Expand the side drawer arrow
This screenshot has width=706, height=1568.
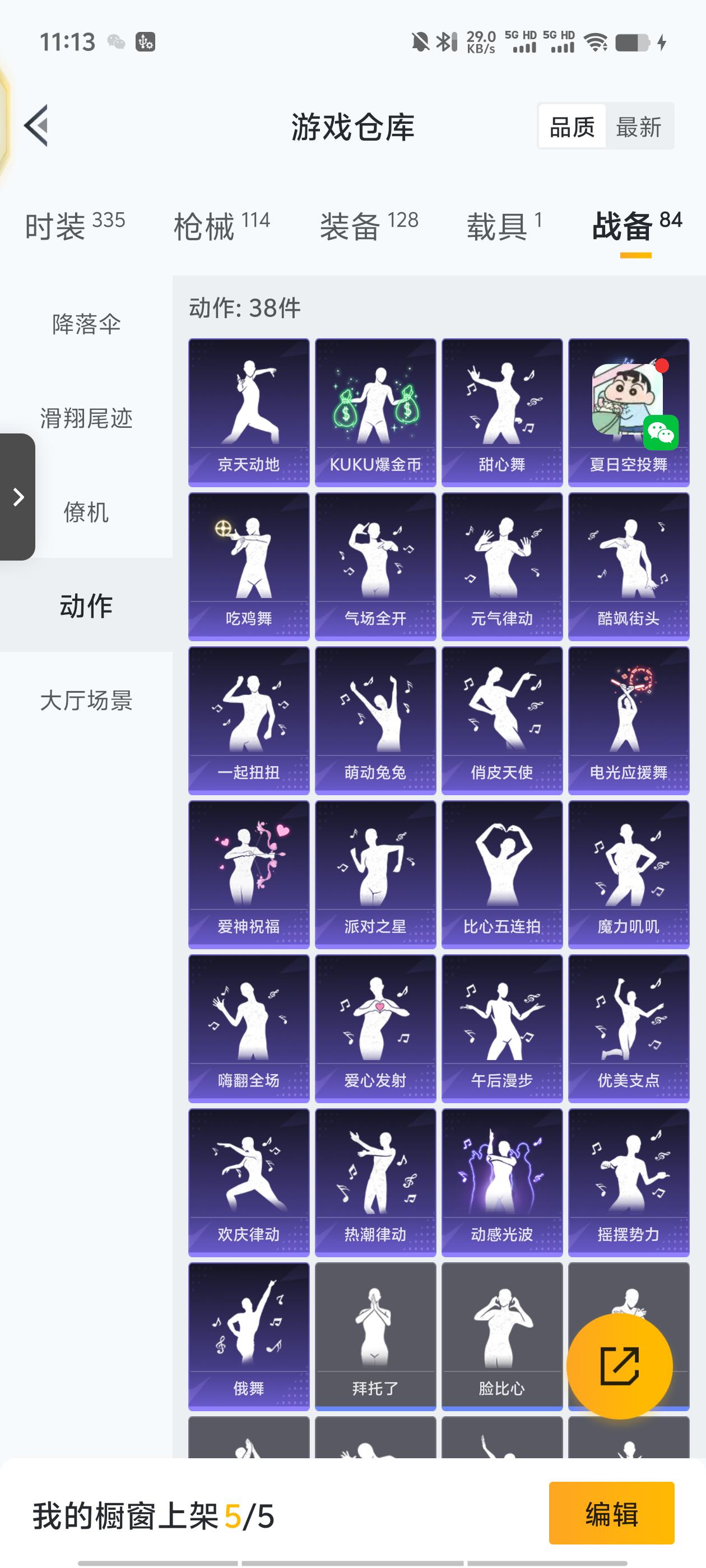(x=18, y=497)
